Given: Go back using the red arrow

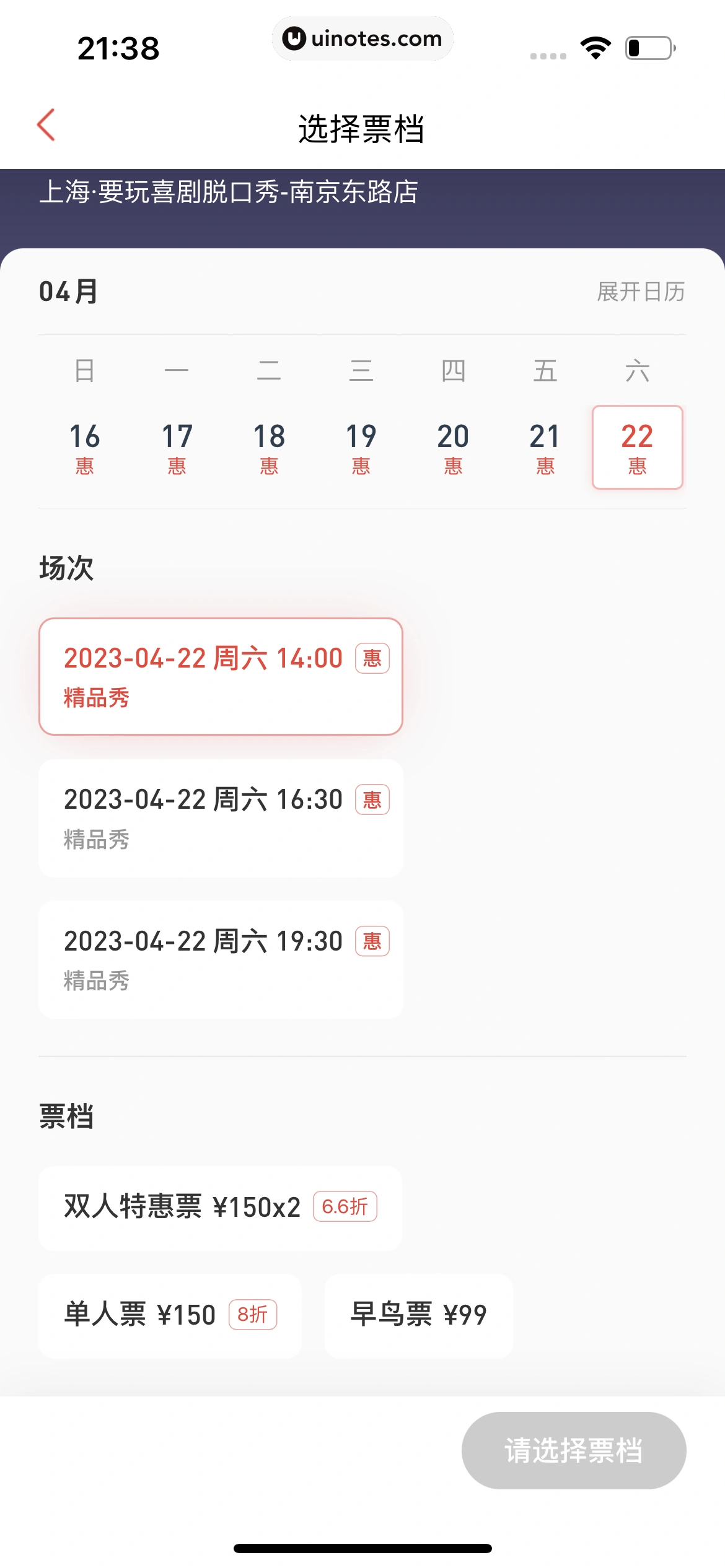Looking at the screenshot, I should (46, 125).
